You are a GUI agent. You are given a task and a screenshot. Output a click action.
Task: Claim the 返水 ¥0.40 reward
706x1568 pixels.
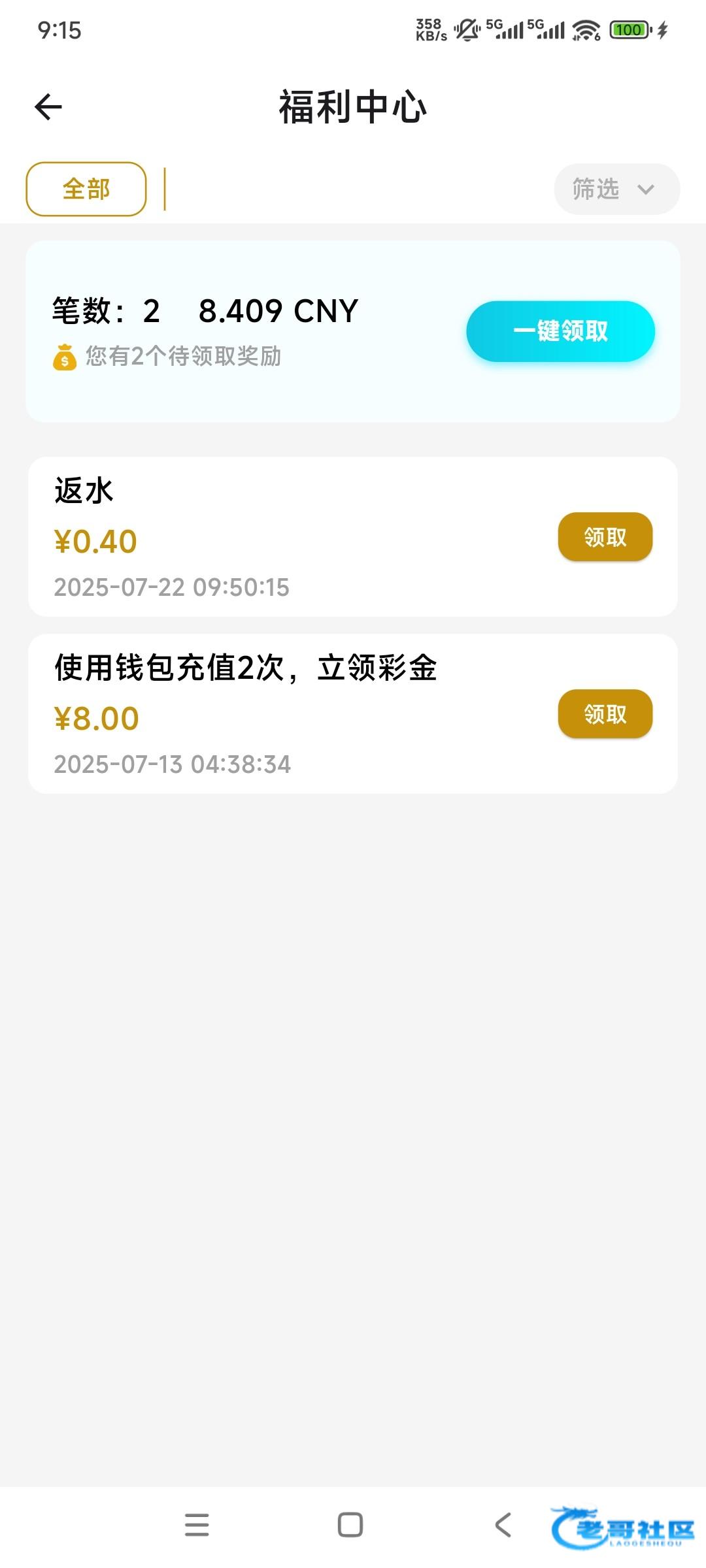pos(605,537)
